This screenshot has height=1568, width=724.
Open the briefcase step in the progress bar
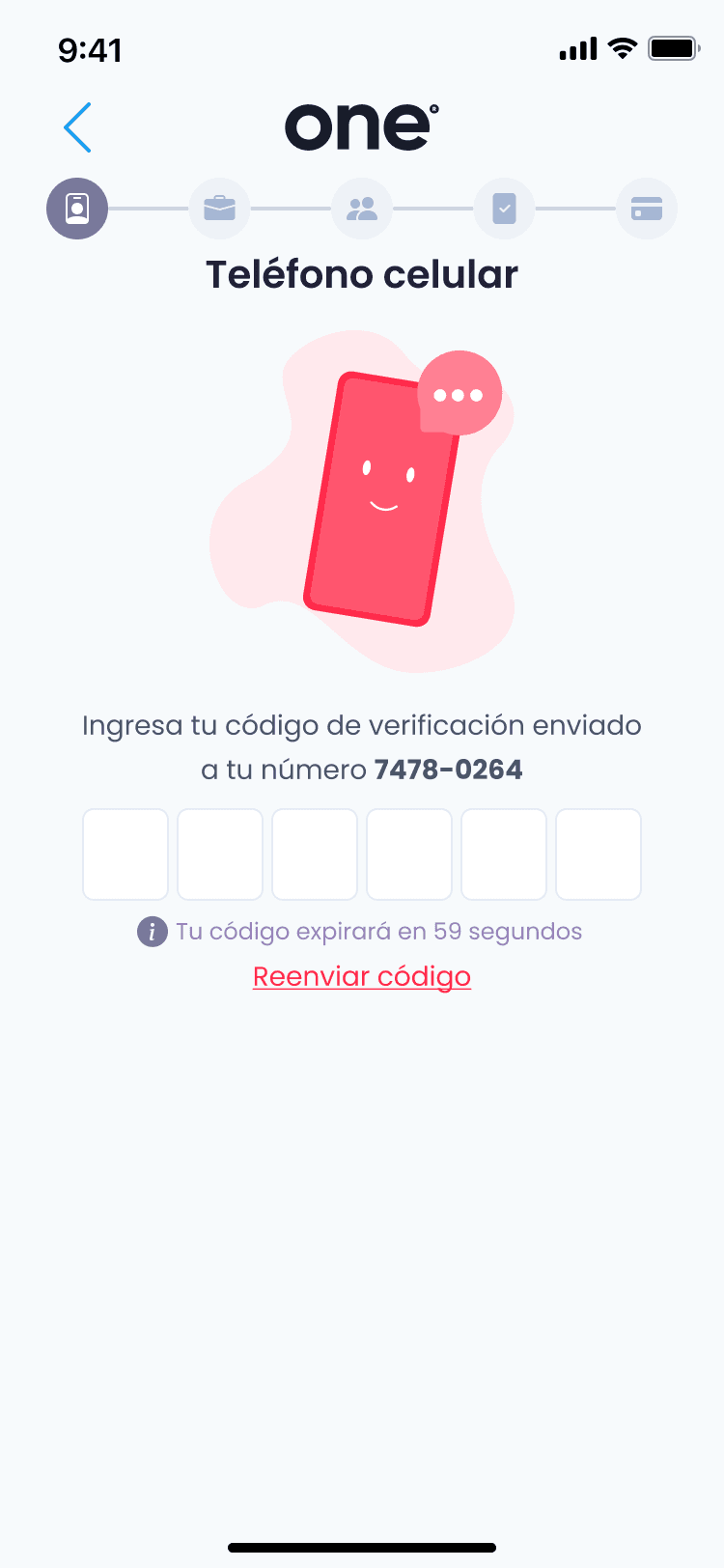[x=219, y=209]
